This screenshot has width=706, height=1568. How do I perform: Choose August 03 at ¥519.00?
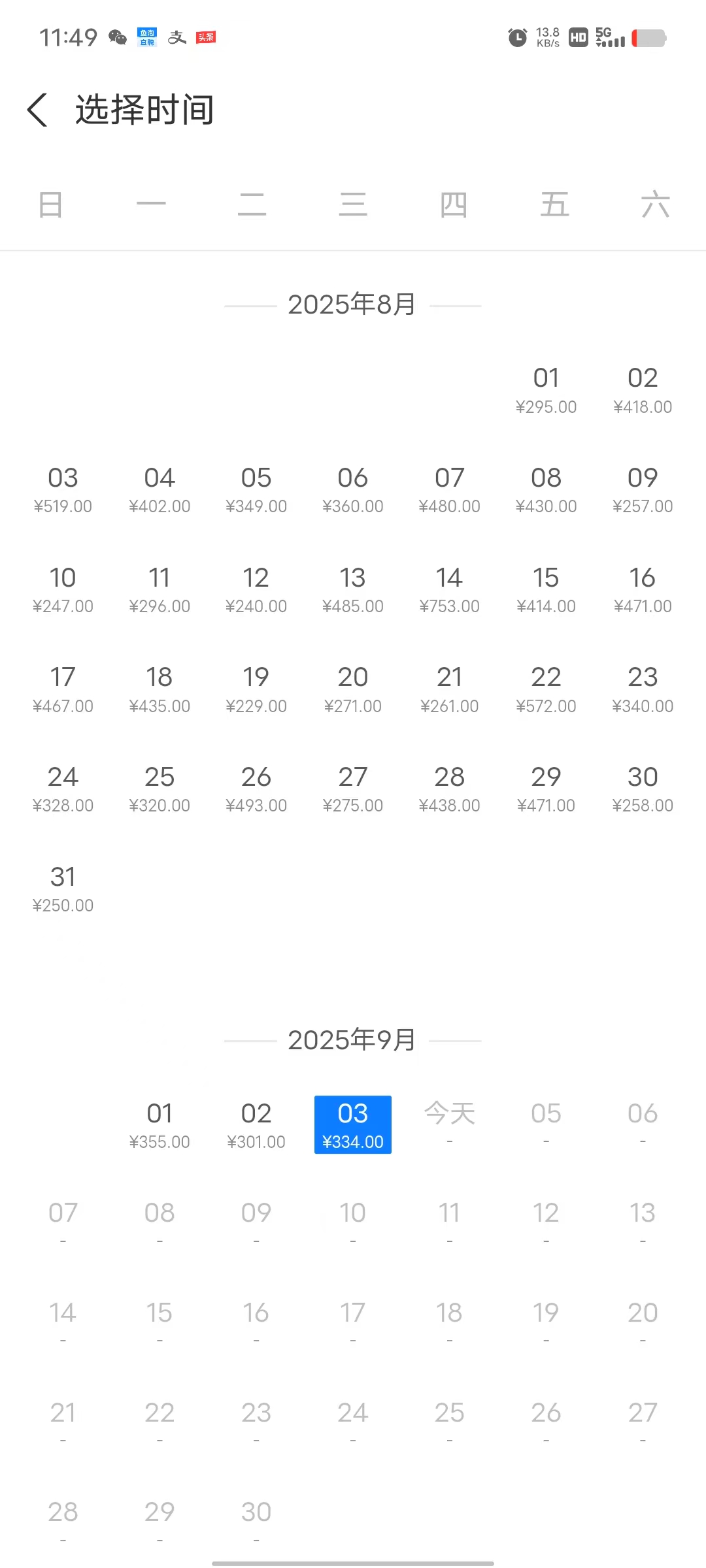(63, 490)
